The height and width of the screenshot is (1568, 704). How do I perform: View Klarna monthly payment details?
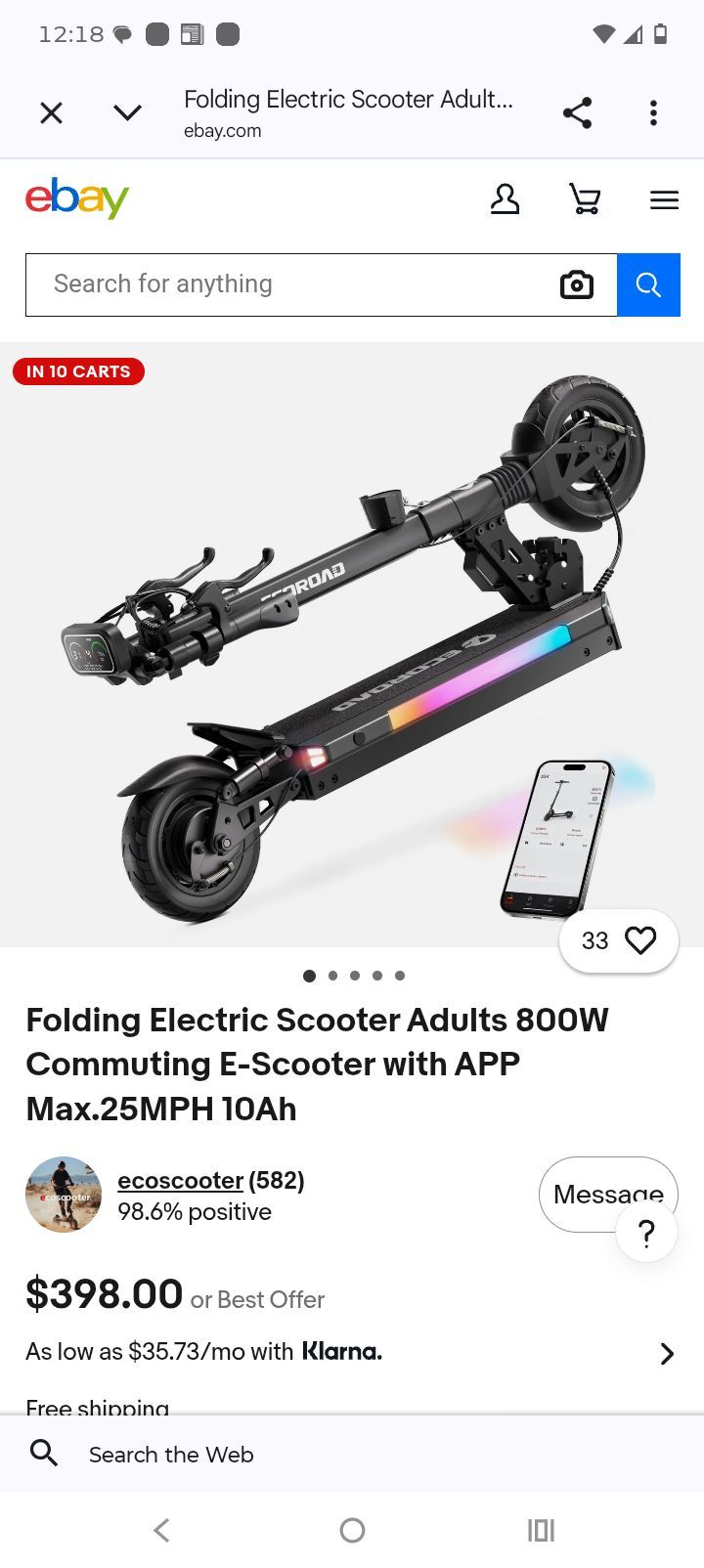pyautogui.click(x=352, y=1352)
